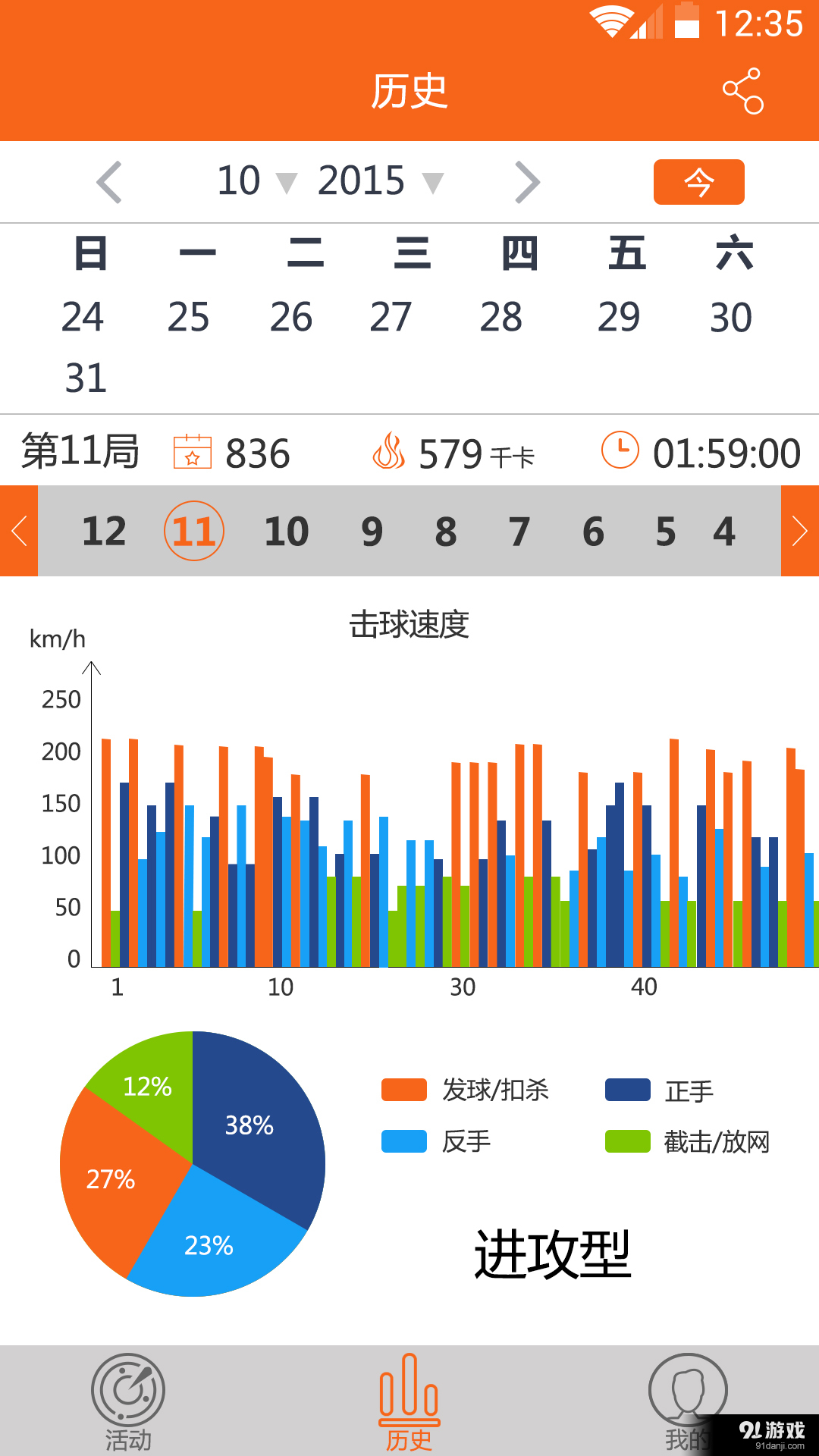Viewport: 819px width, 1456px height.
Task: Tap the share icon in the header
Action: [745, 89]
